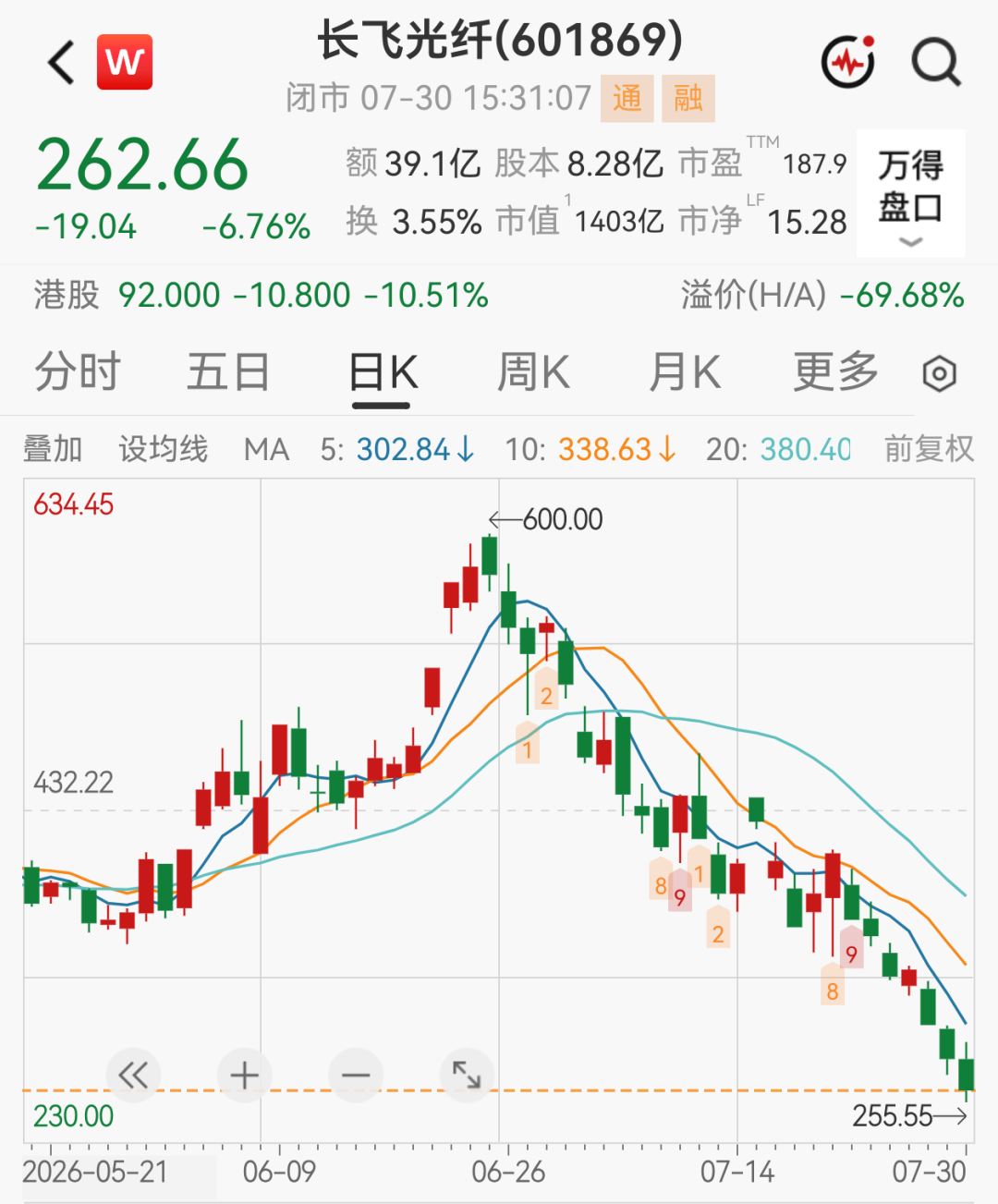Image resolution: width=998 pixels, height=1204 pixels.
Task: Tap 叠加 to overlay another stock
Action: [x=53, y=449]
